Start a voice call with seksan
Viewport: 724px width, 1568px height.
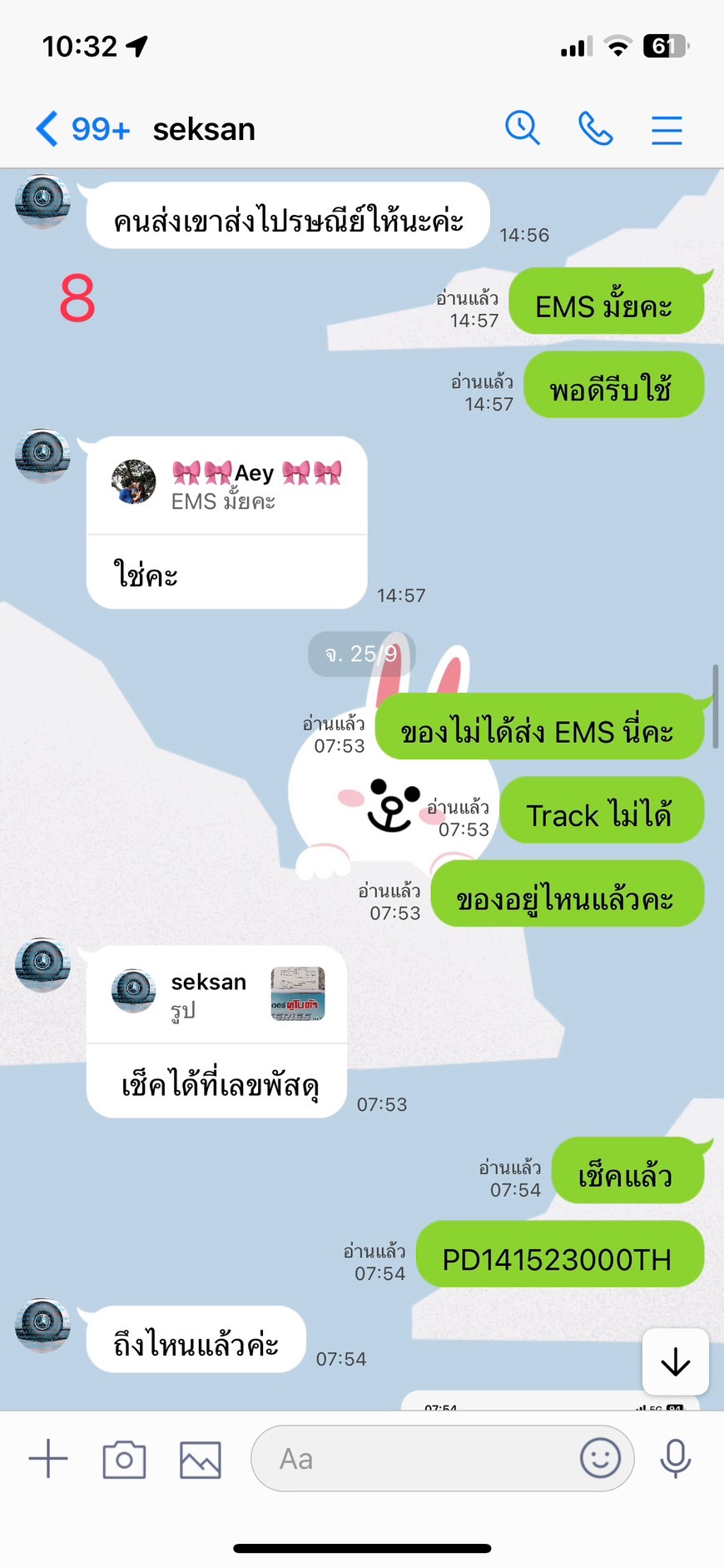coord(596,129)
